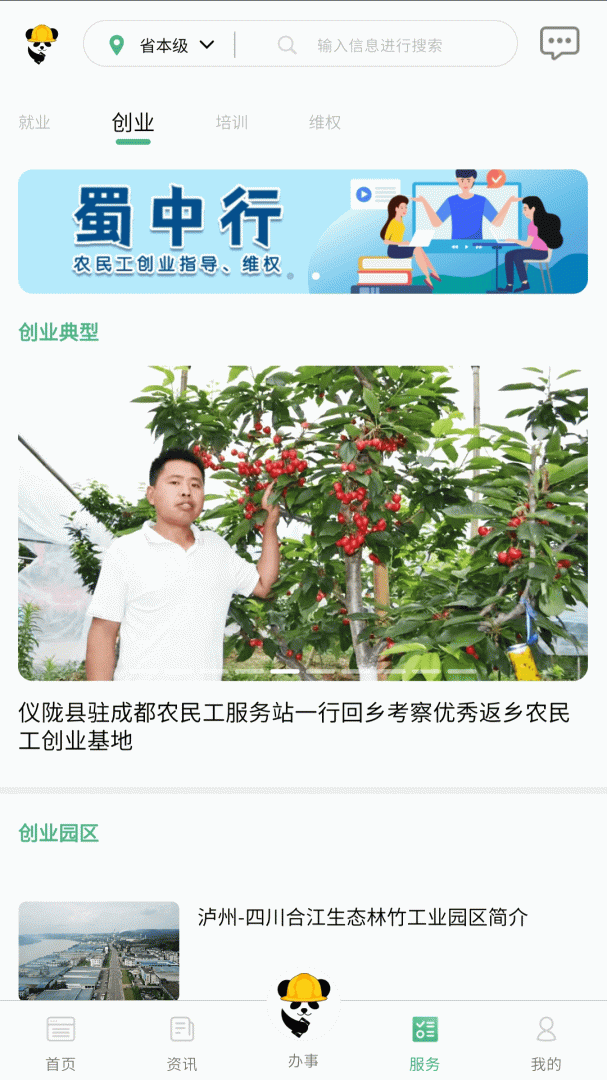Select the 服务 bottom tab
Screen dimensions: 607x1080
click(x=425, y=1041)
